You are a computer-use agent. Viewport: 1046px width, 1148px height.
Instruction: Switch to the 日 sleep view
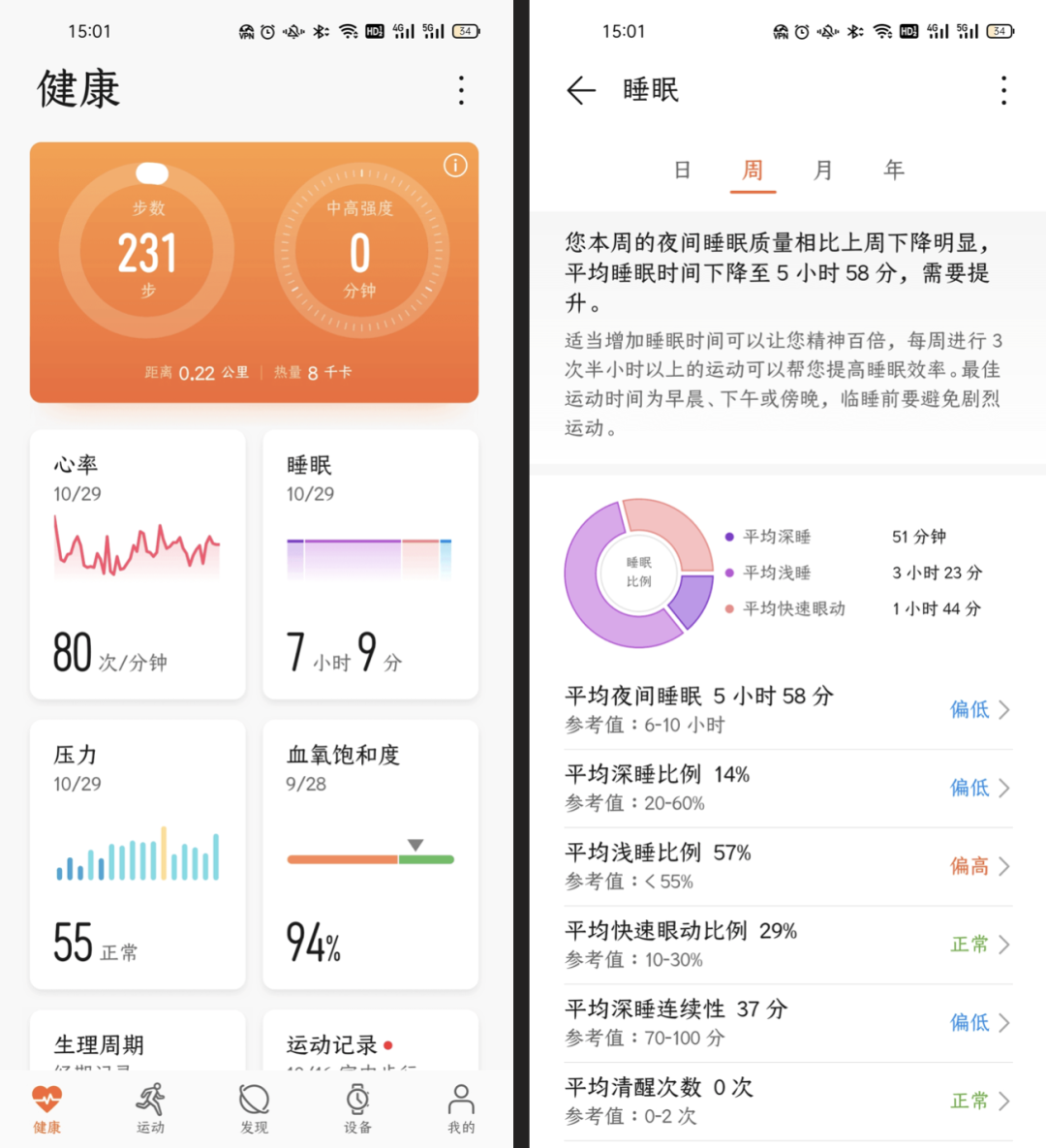[x=682, y=170]
